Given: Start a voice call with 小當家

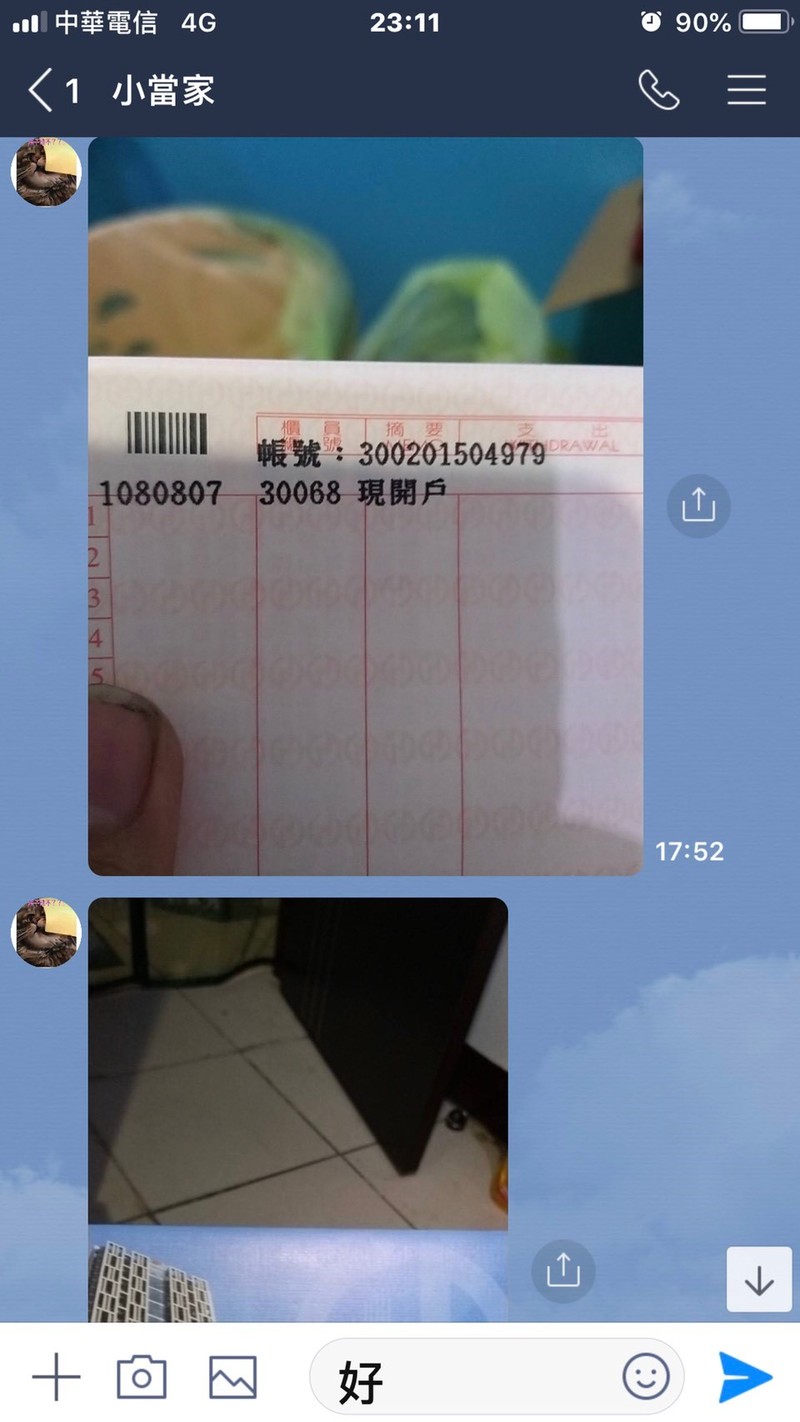Looking at the screenshot, I should 659,91.
